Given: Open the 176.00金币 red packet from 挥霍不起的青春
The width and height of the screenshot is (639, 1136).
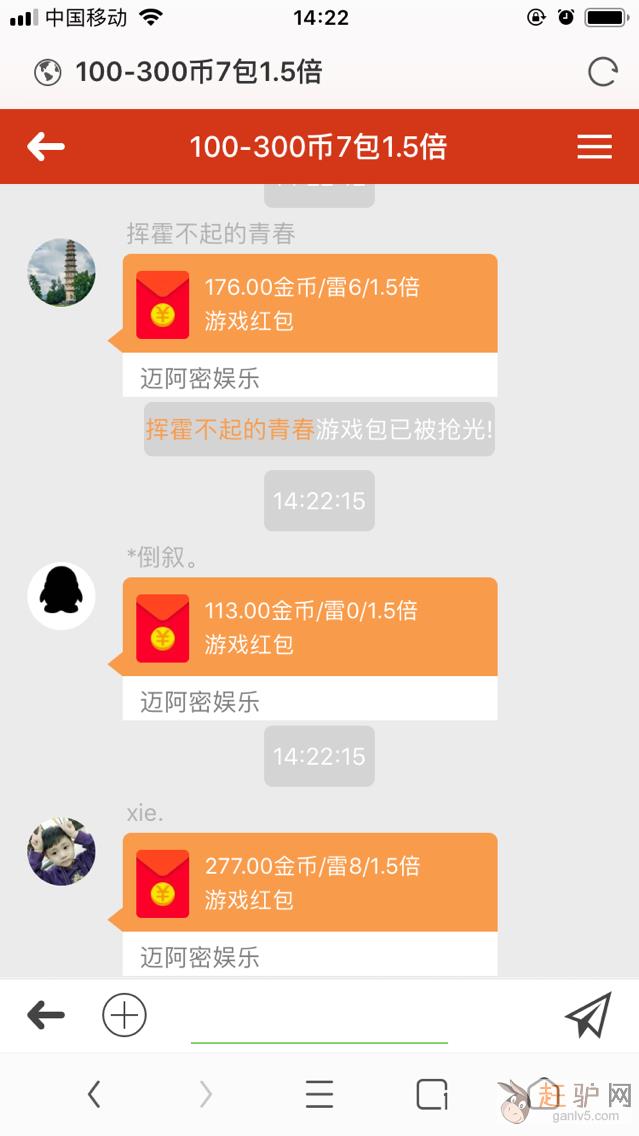Looking at the screenshot, I should coord(310,304).
